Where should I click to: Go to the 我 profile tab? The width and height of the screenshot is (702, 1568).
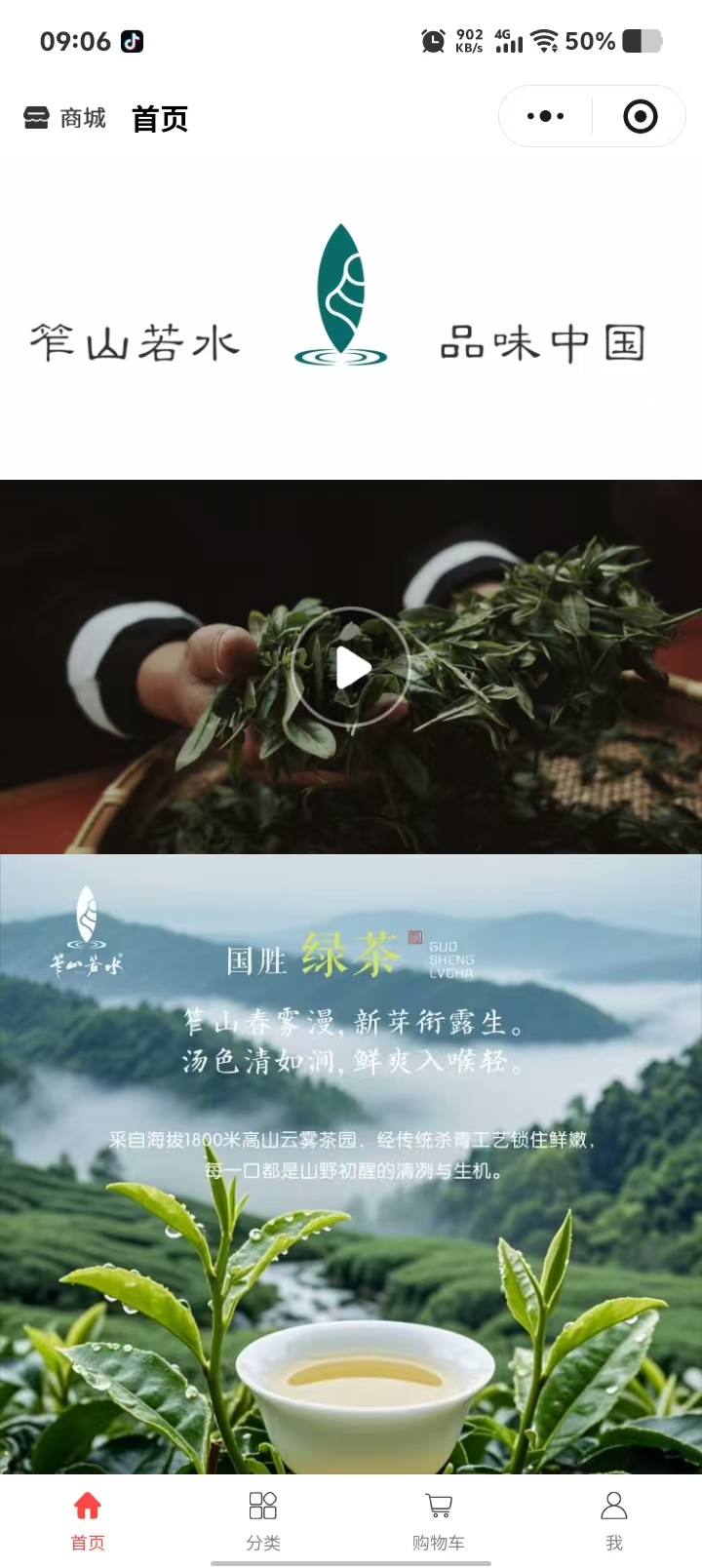point(613,1519)
